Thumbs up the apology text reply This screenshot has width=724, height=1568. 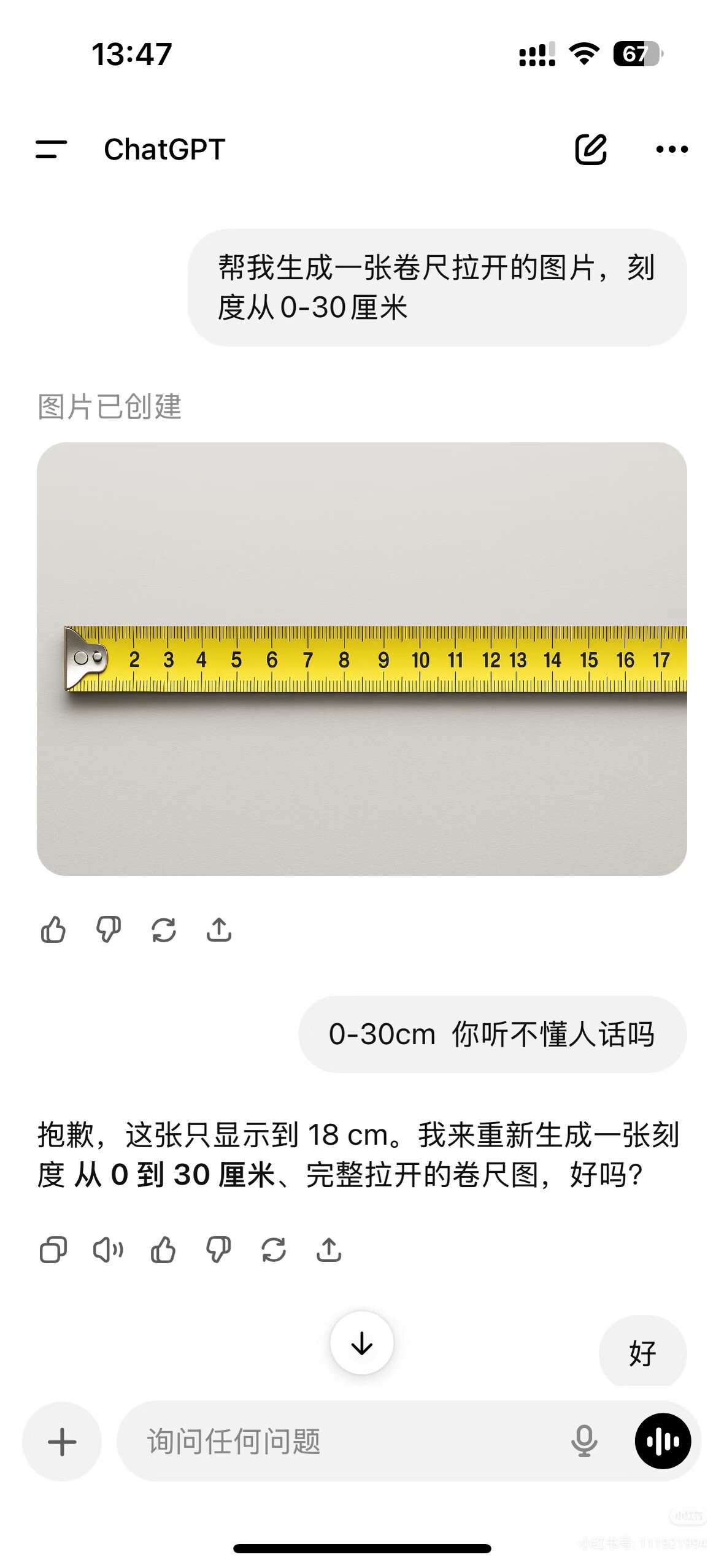point(163,1250)
